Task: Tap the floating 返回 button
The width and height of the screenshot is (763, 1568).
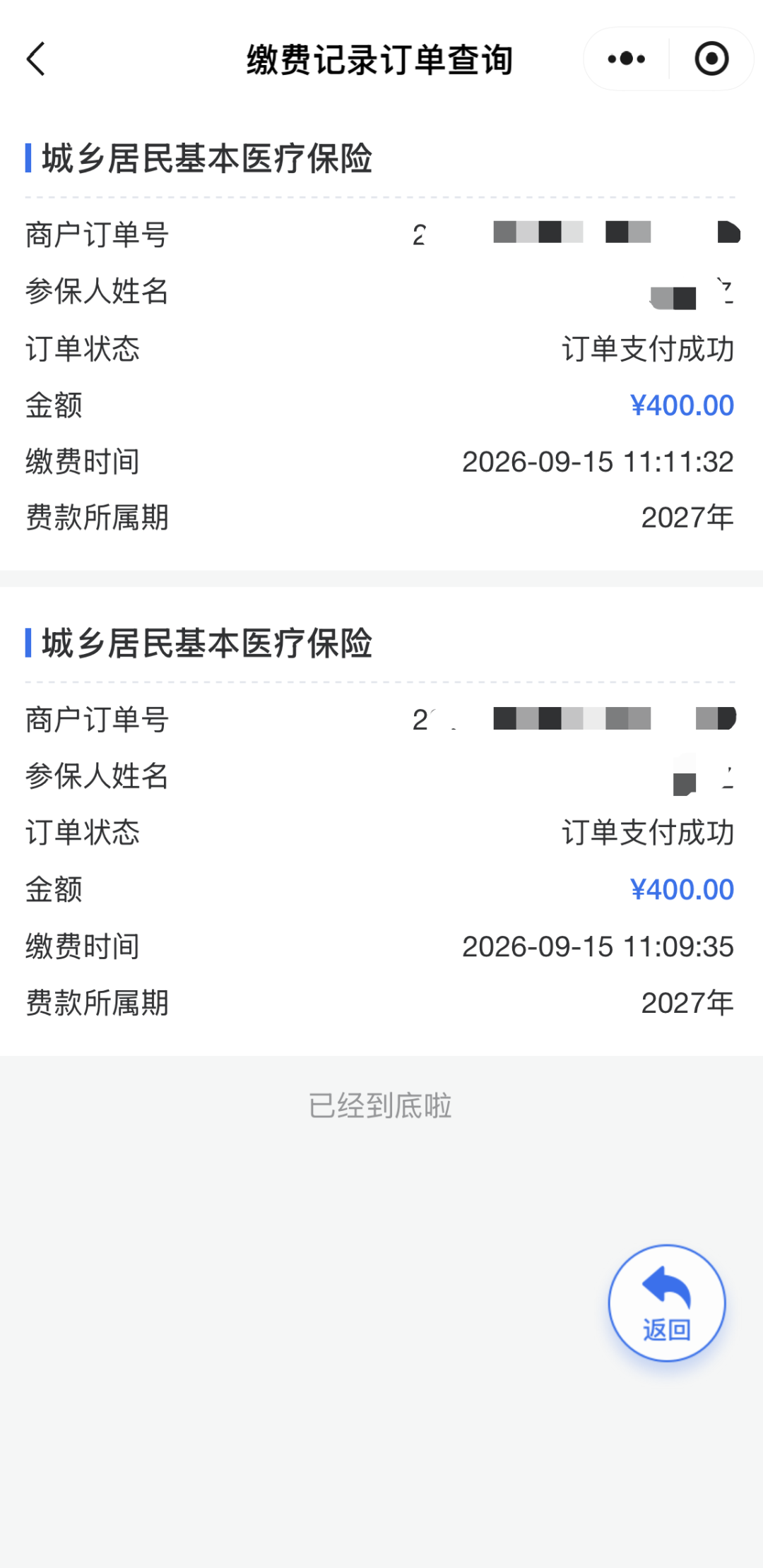Action: pyautogui.click(x=667, y=1303)
